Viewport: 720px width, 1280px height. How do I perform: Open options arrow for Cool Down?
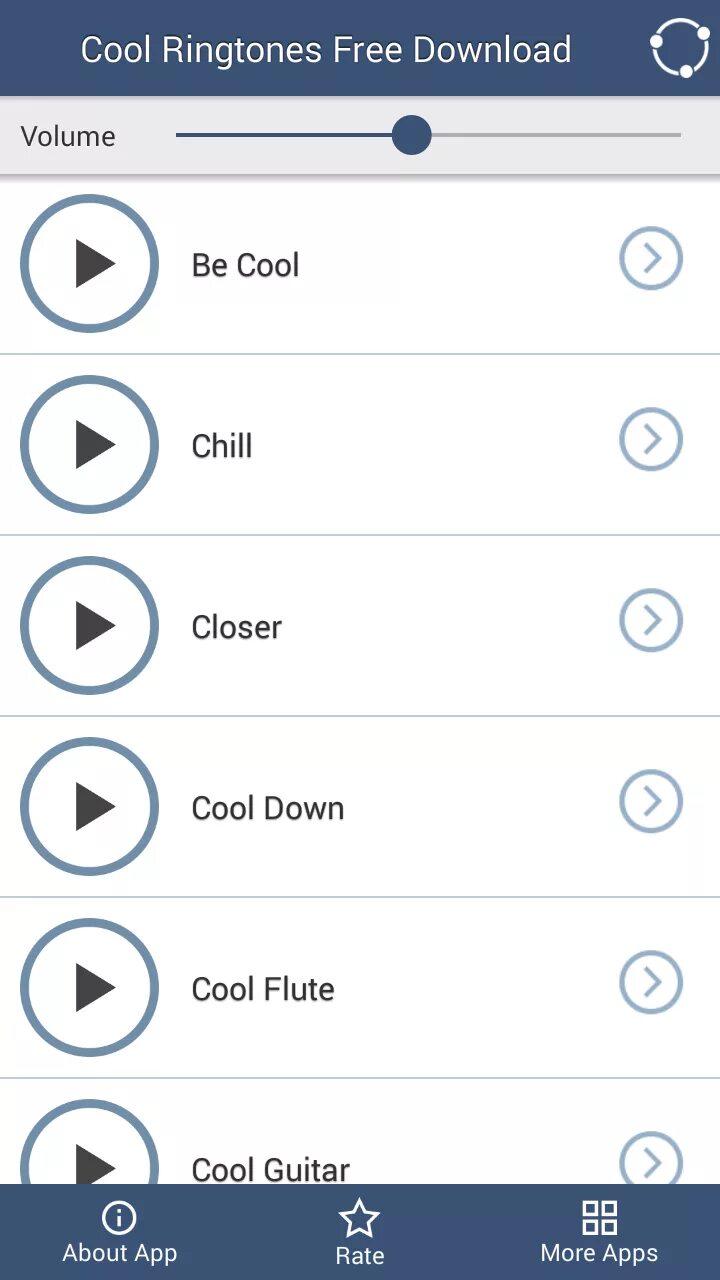[x=651, y=801]
